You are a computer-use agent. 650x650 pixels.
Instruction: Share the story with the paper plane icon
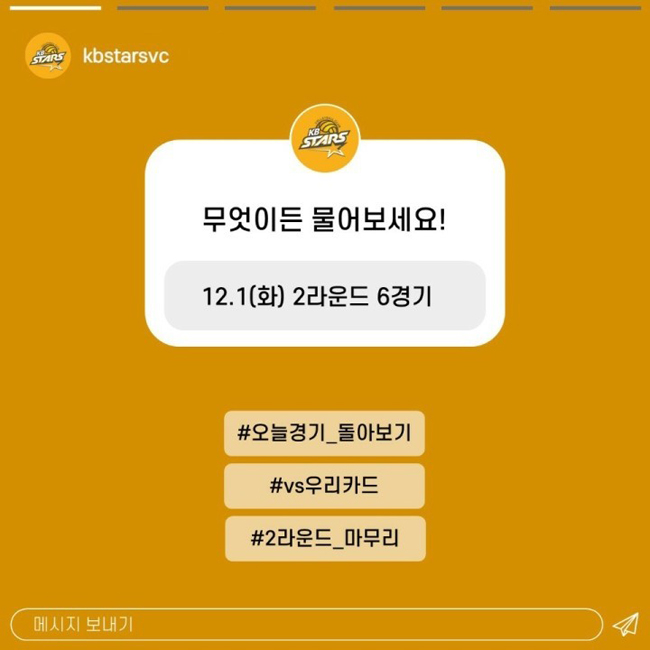625,625
